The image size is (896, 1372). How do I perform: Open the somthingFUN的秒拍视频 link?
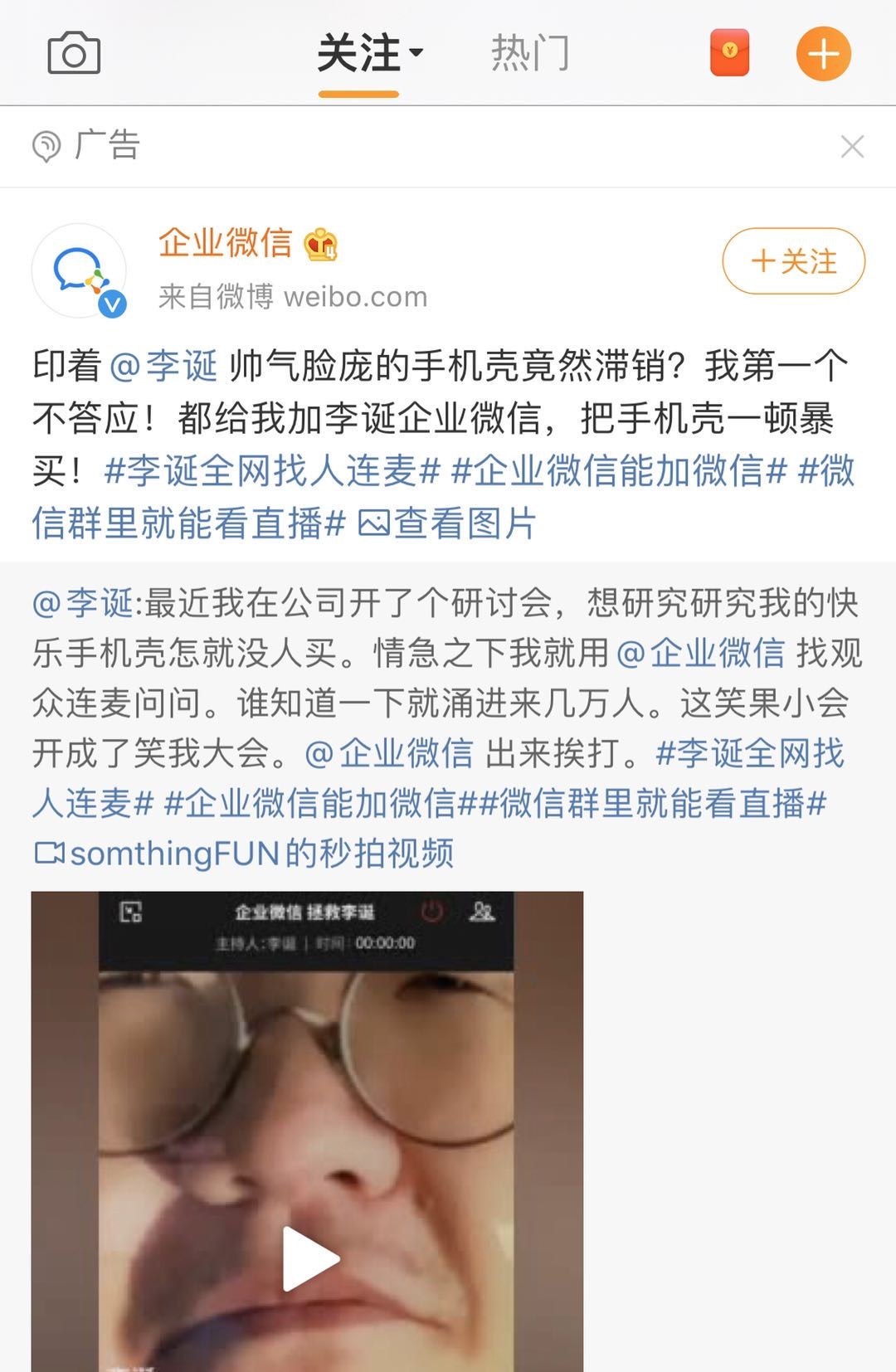tap(246, 853)
